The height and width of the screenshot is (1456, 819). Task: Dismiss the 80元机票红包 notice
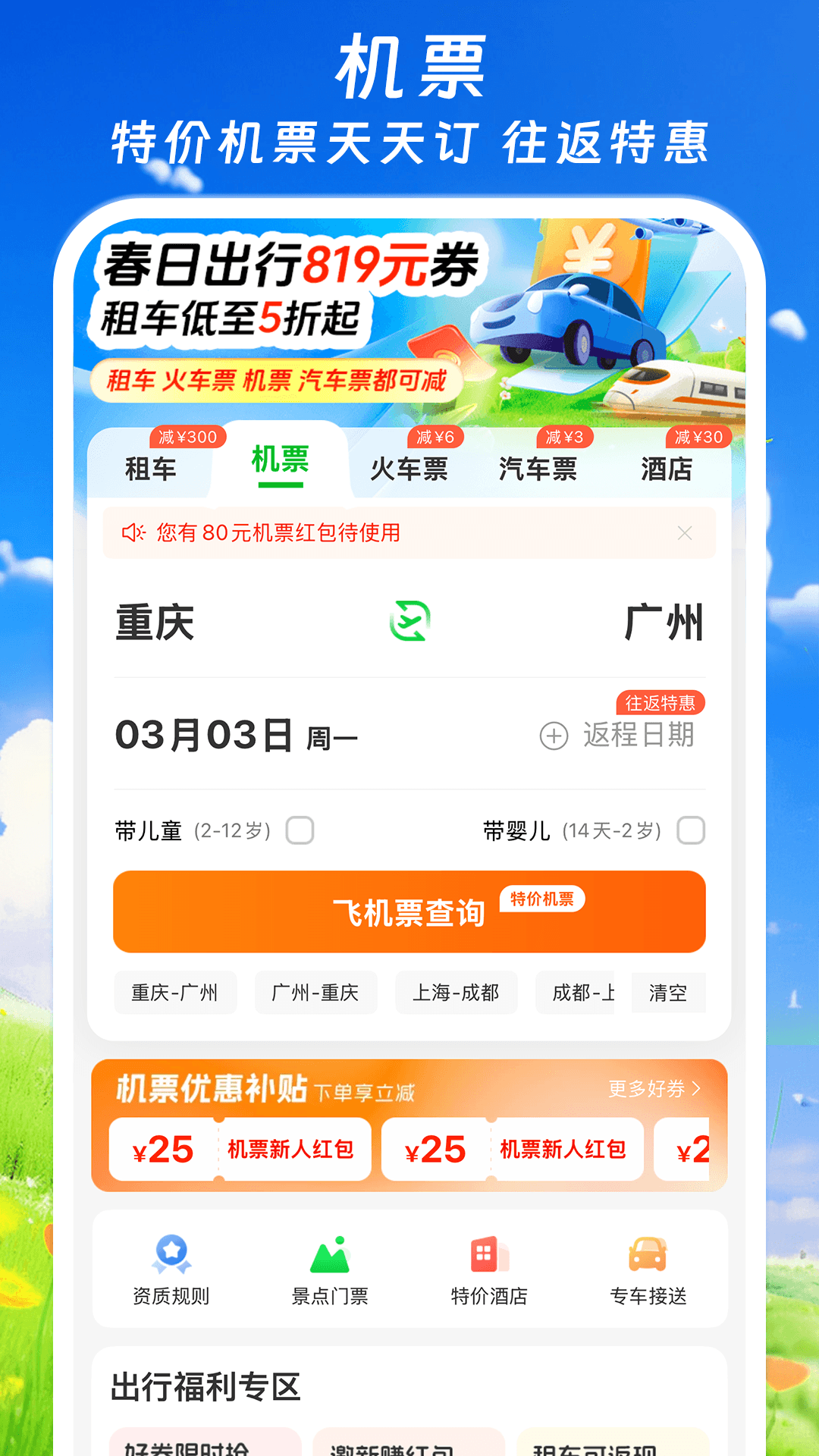(x=685, y=532)
